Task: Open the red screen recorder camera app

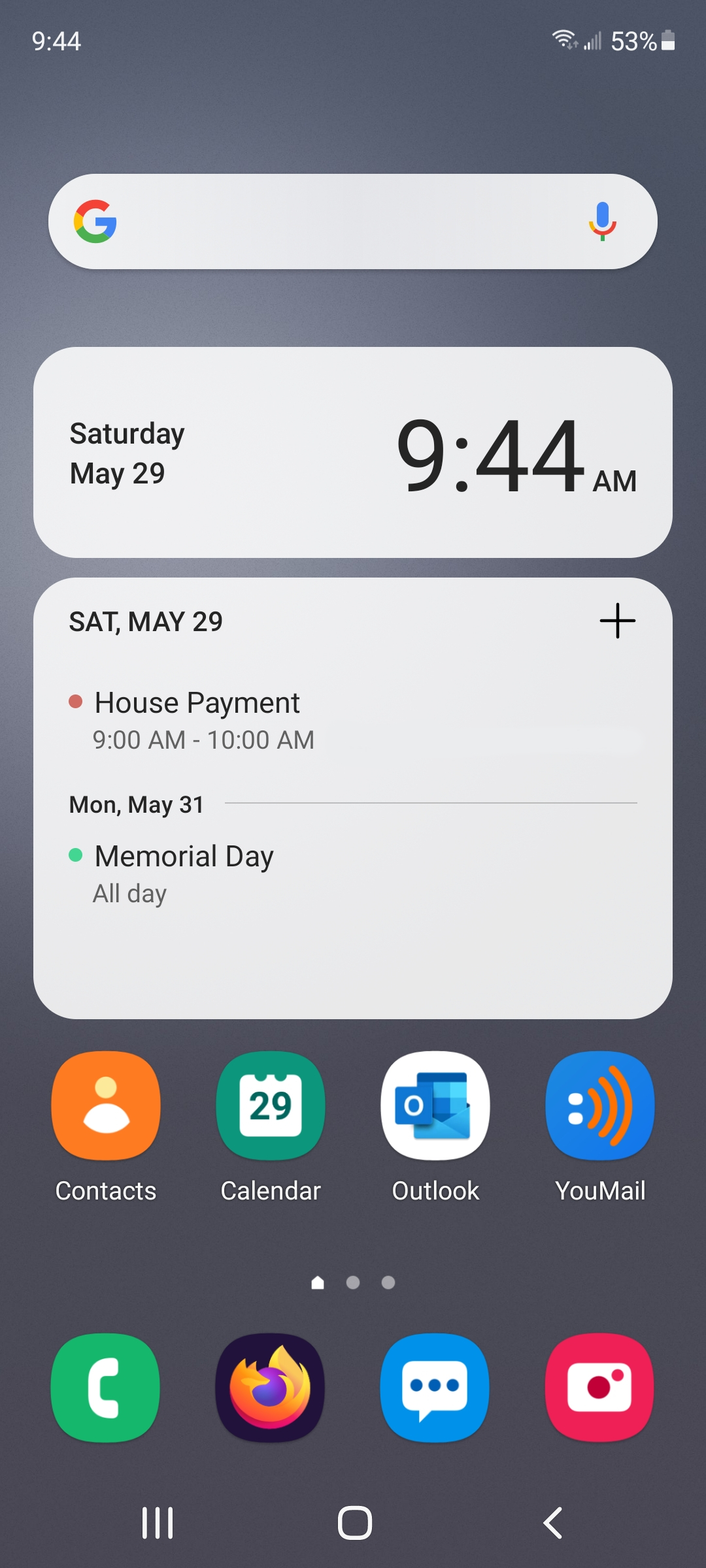Action: [x=600, y=1388]
